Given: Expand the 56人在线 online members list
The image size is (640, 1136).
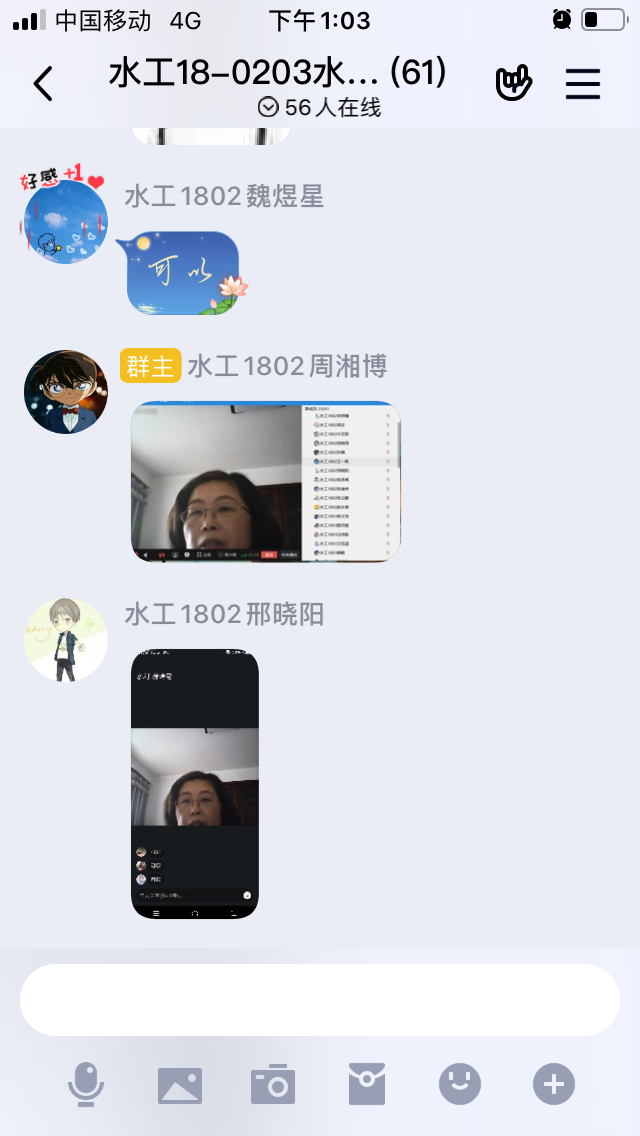Looking at the screenshot, I should 320,108.
